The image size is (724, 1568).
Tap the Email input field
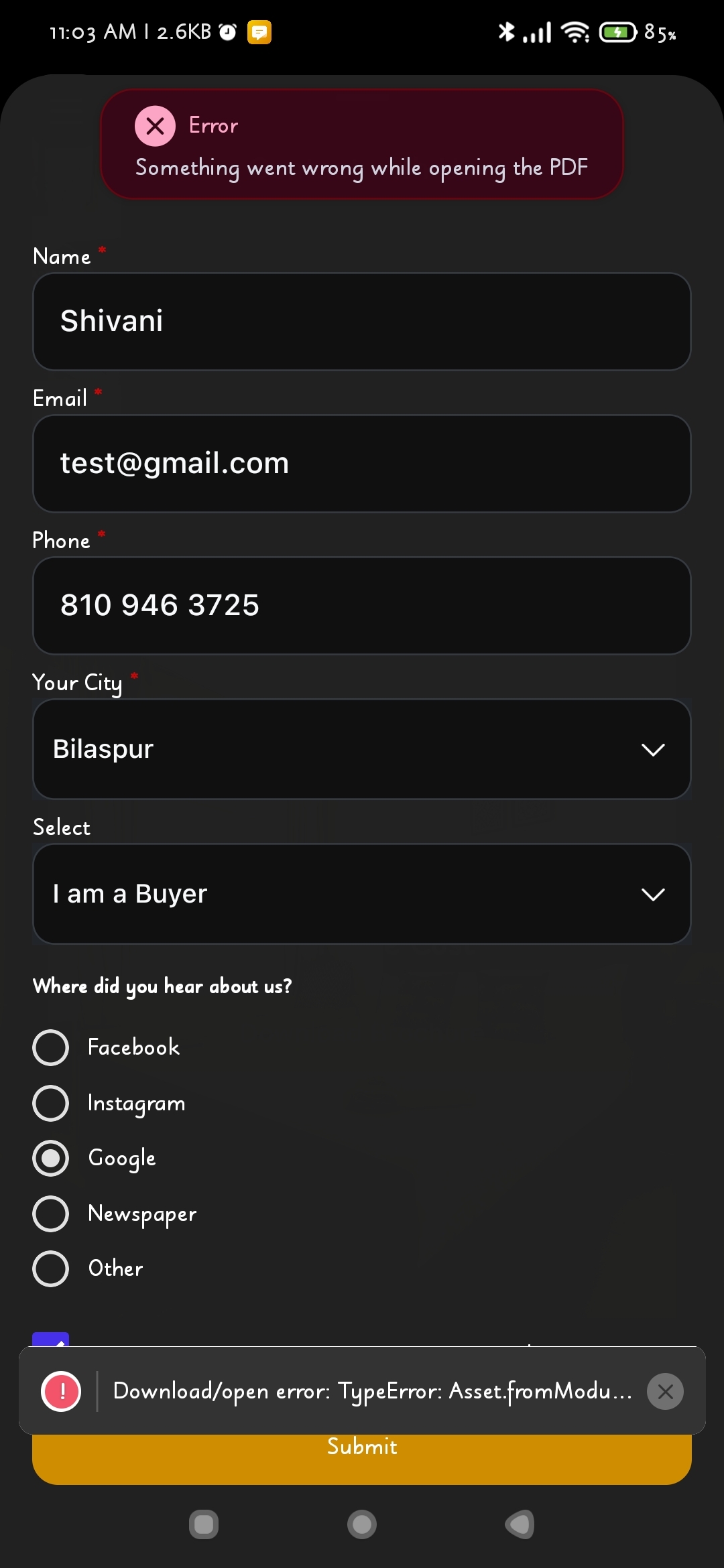[362, 464]
